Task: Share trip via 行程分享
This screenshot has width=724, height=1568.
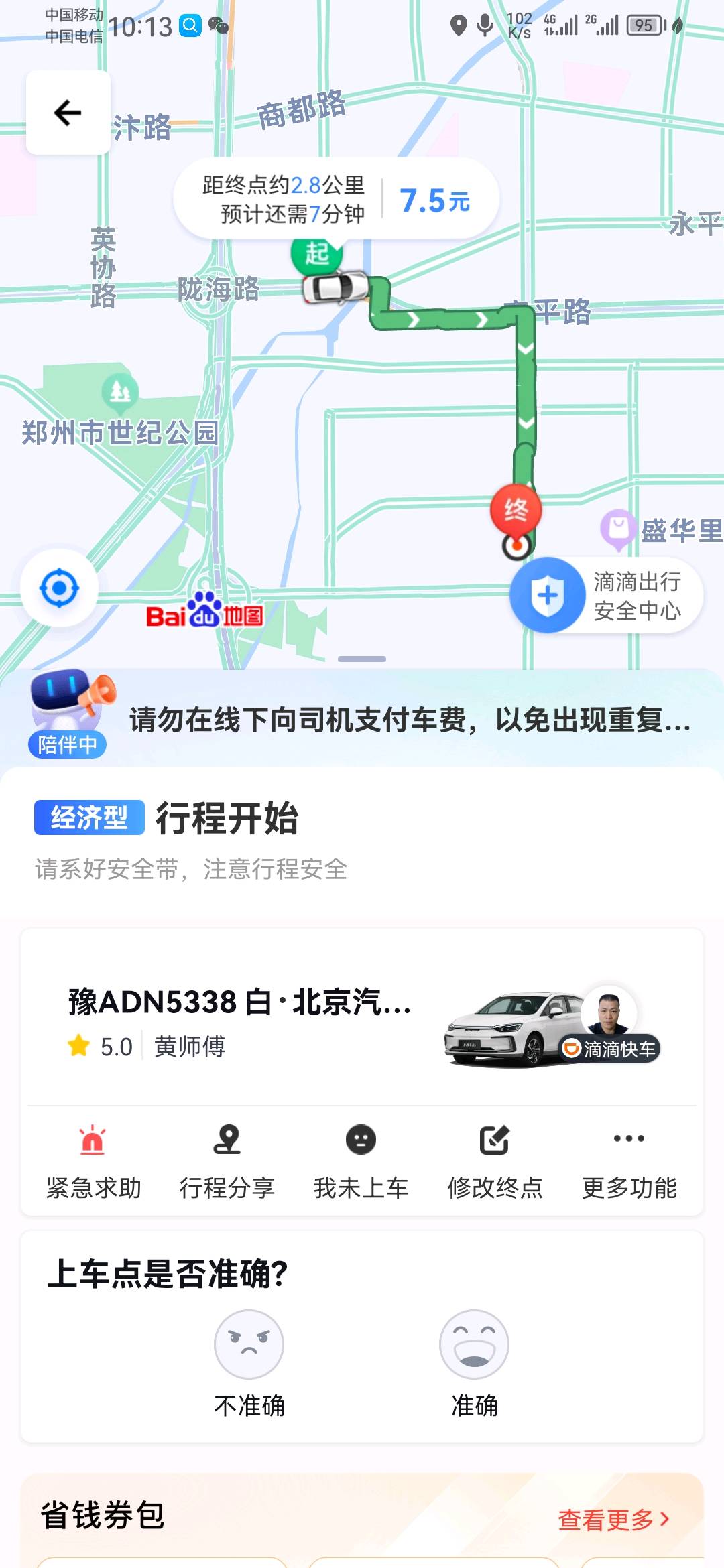Action: (227, 1162)
